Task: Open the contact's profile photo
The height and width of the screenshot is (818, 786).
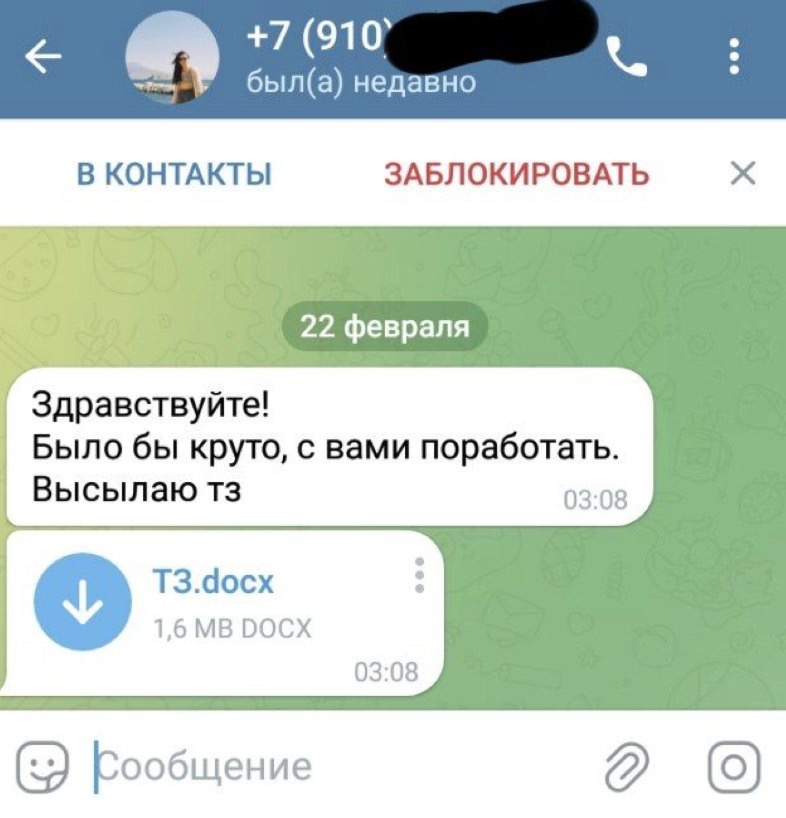Action: tap(171, 62)
